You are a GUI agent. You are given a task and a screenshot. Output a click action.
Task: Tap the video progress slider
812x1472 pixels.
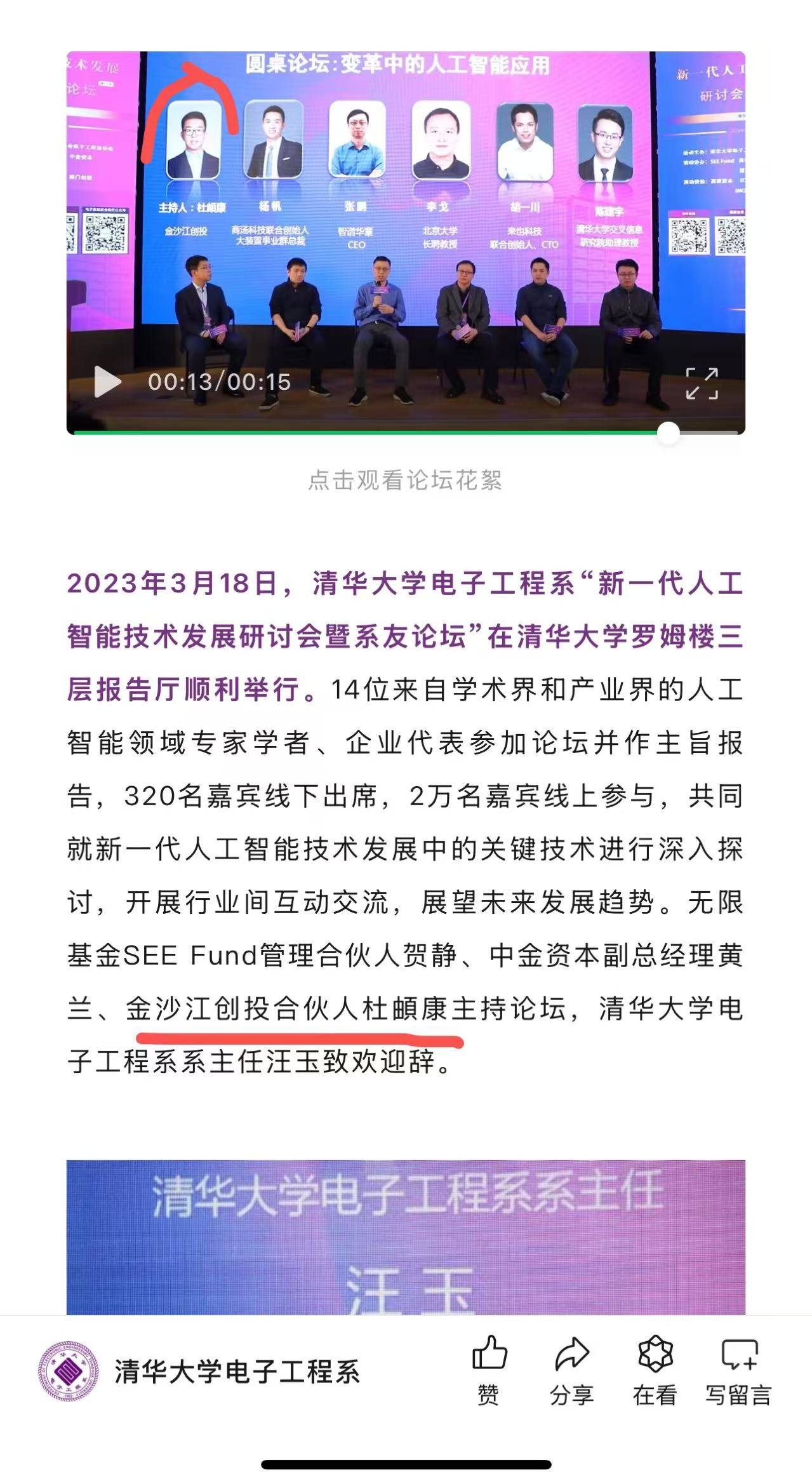click(x=668, y=434)
